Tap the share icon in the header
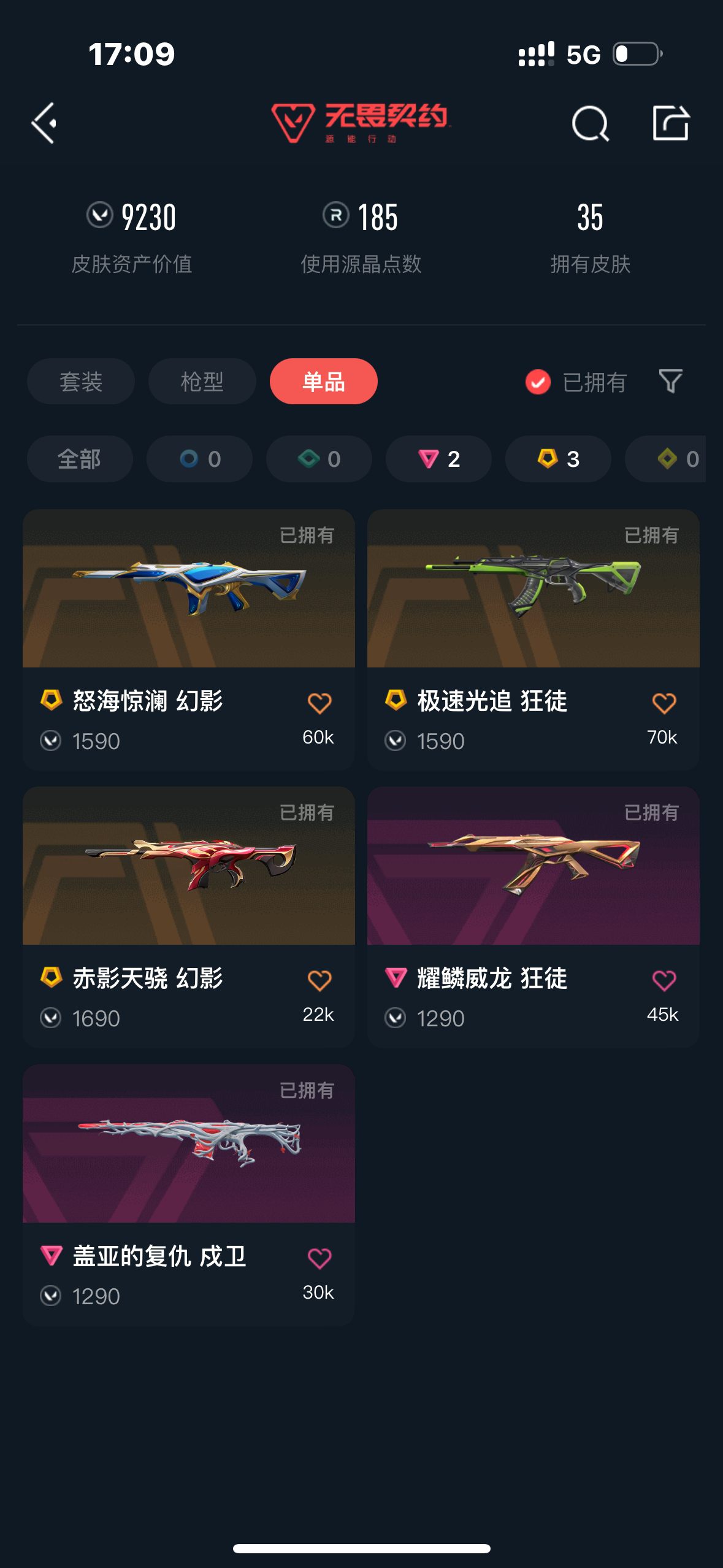This screenshot has width=723, height=1568. pos(670,123)
